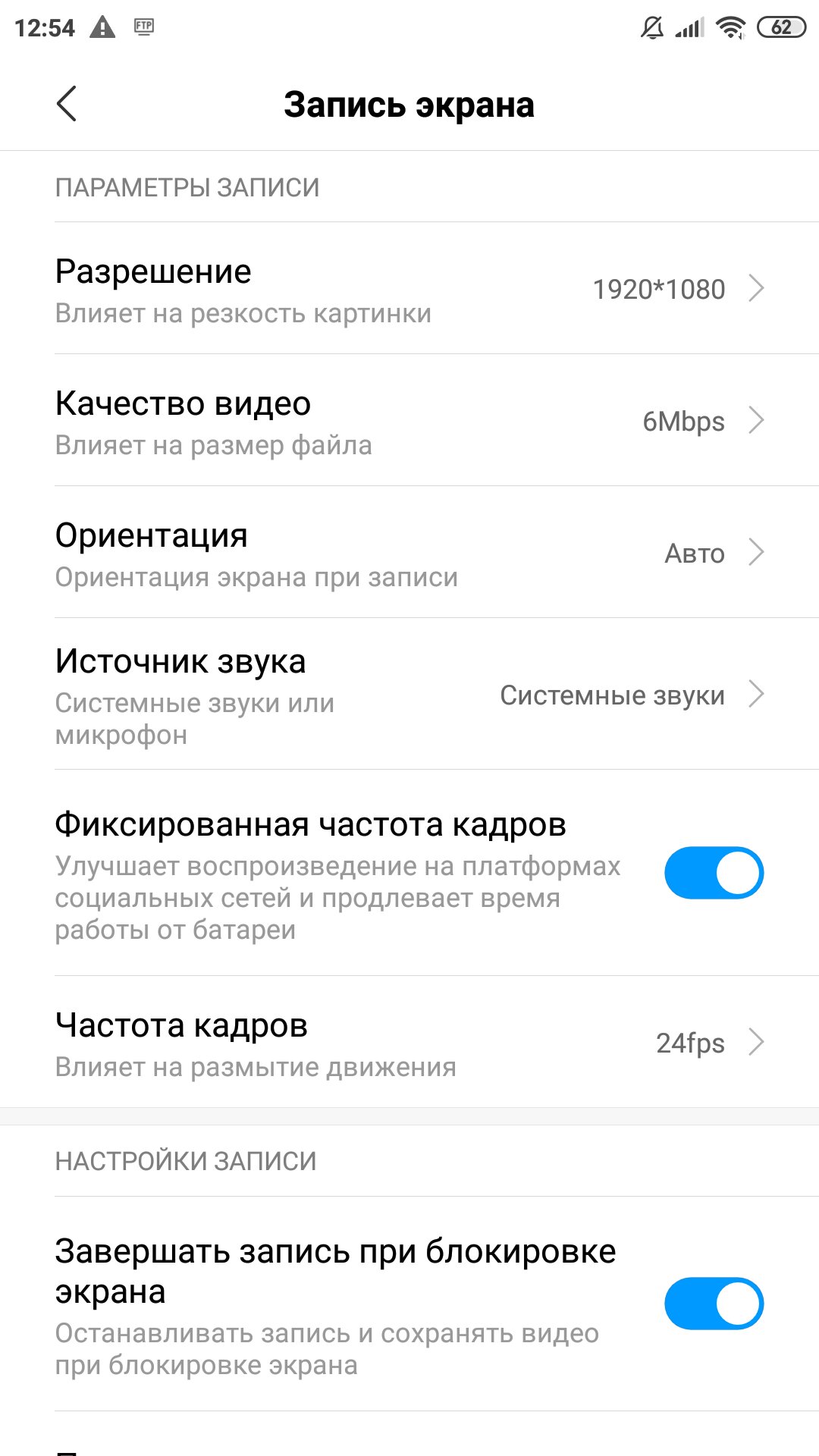This screenshot has width=819, height=1456.
Task: Open the Частота кадров setting
Action: tap(409, 1042)
